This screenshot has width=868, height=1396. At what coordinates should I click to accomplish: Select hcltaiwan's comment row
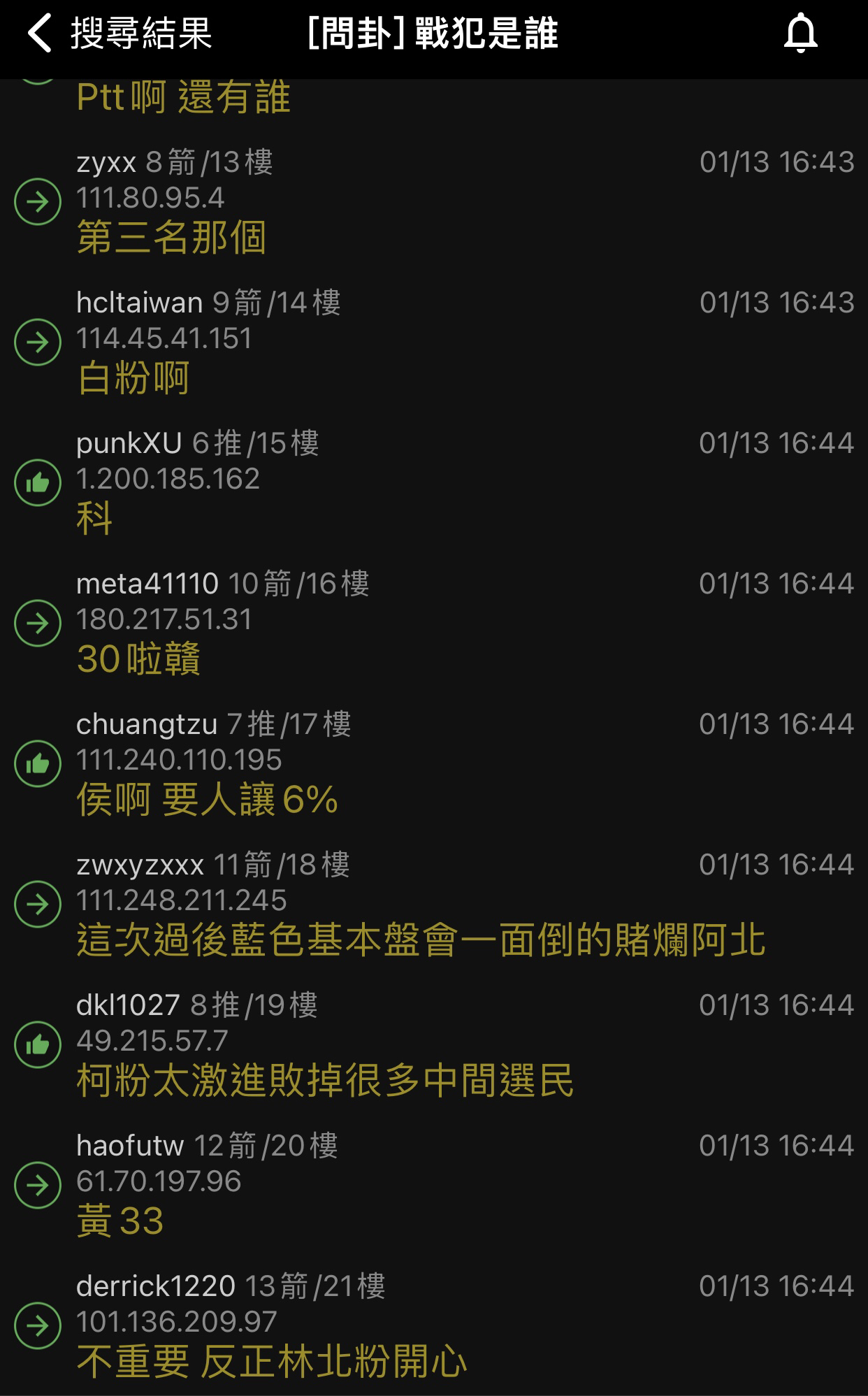[434, 343]
